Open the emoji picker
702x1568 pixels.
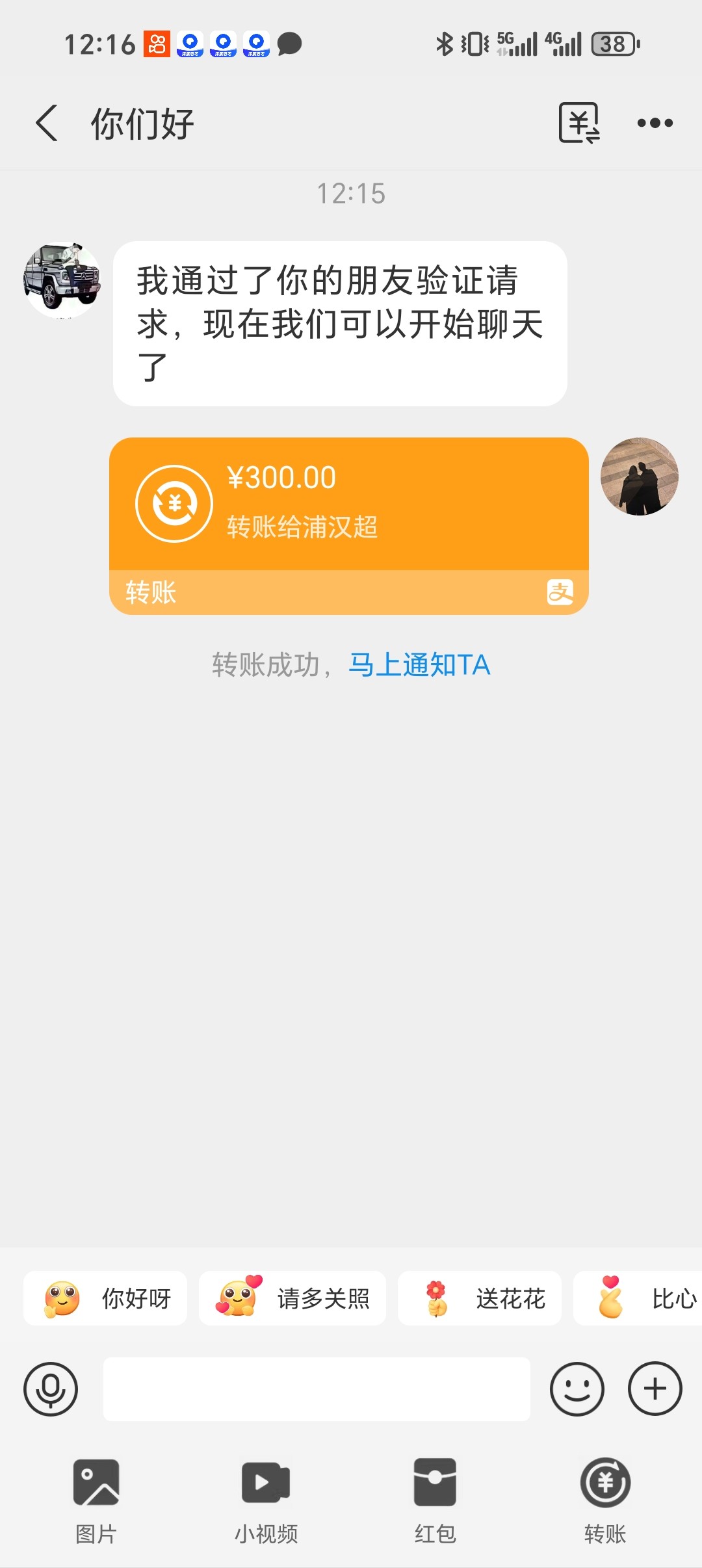(x=577, y=1389)
